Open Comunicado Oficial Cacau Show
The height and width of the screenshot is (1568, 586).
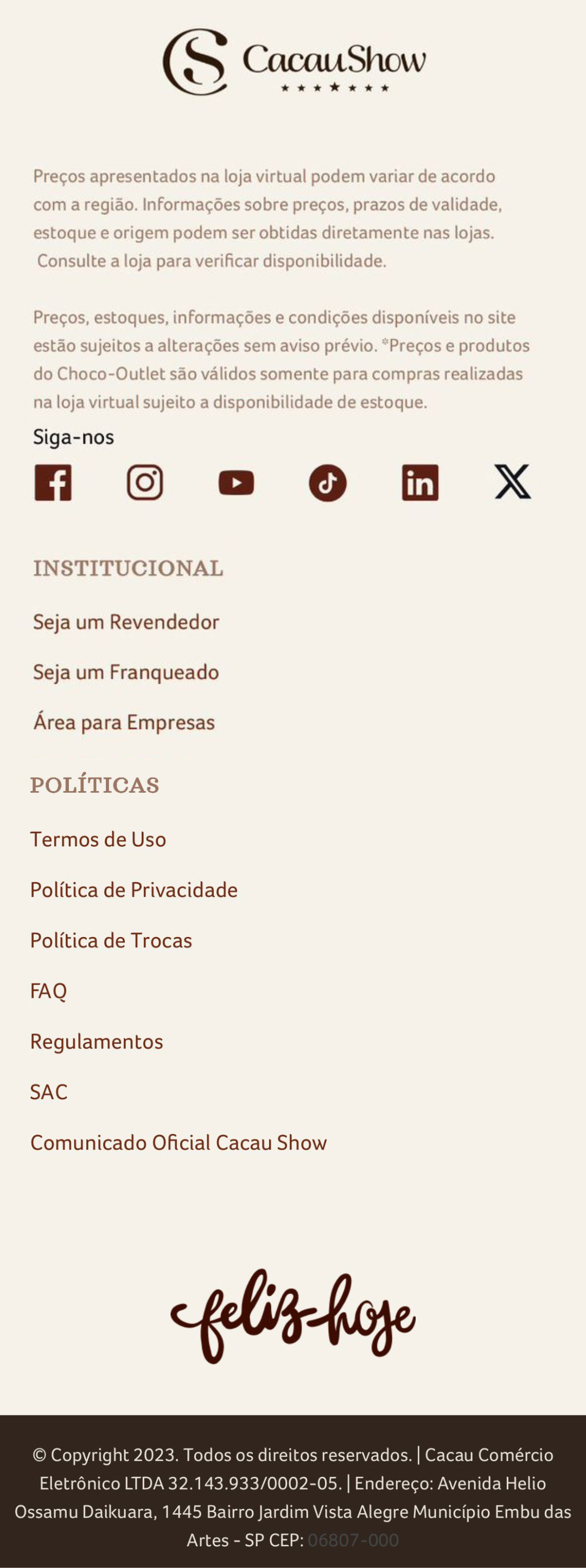(x=179, y=1143)
